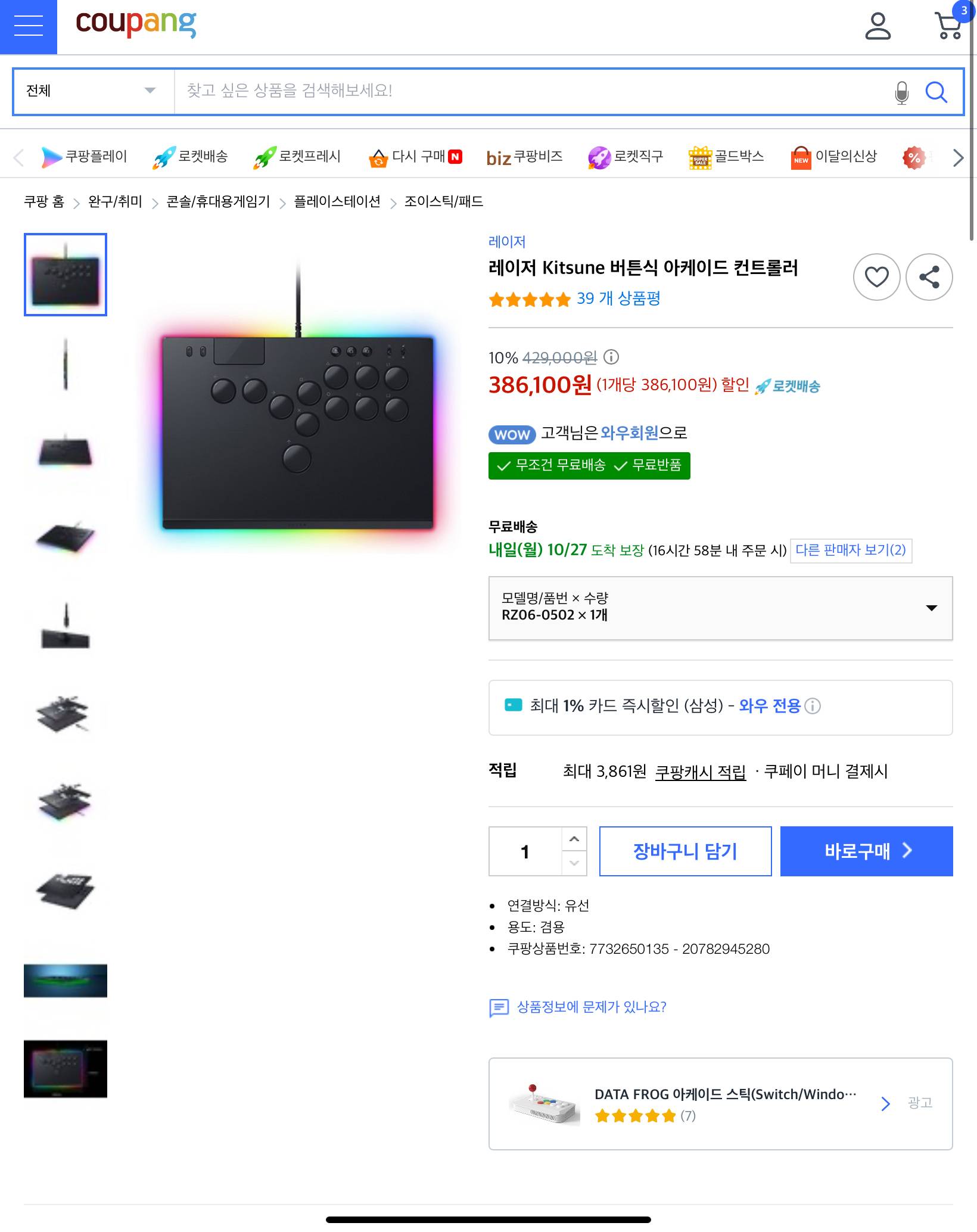Share this Razer Kitsune product

929,277
